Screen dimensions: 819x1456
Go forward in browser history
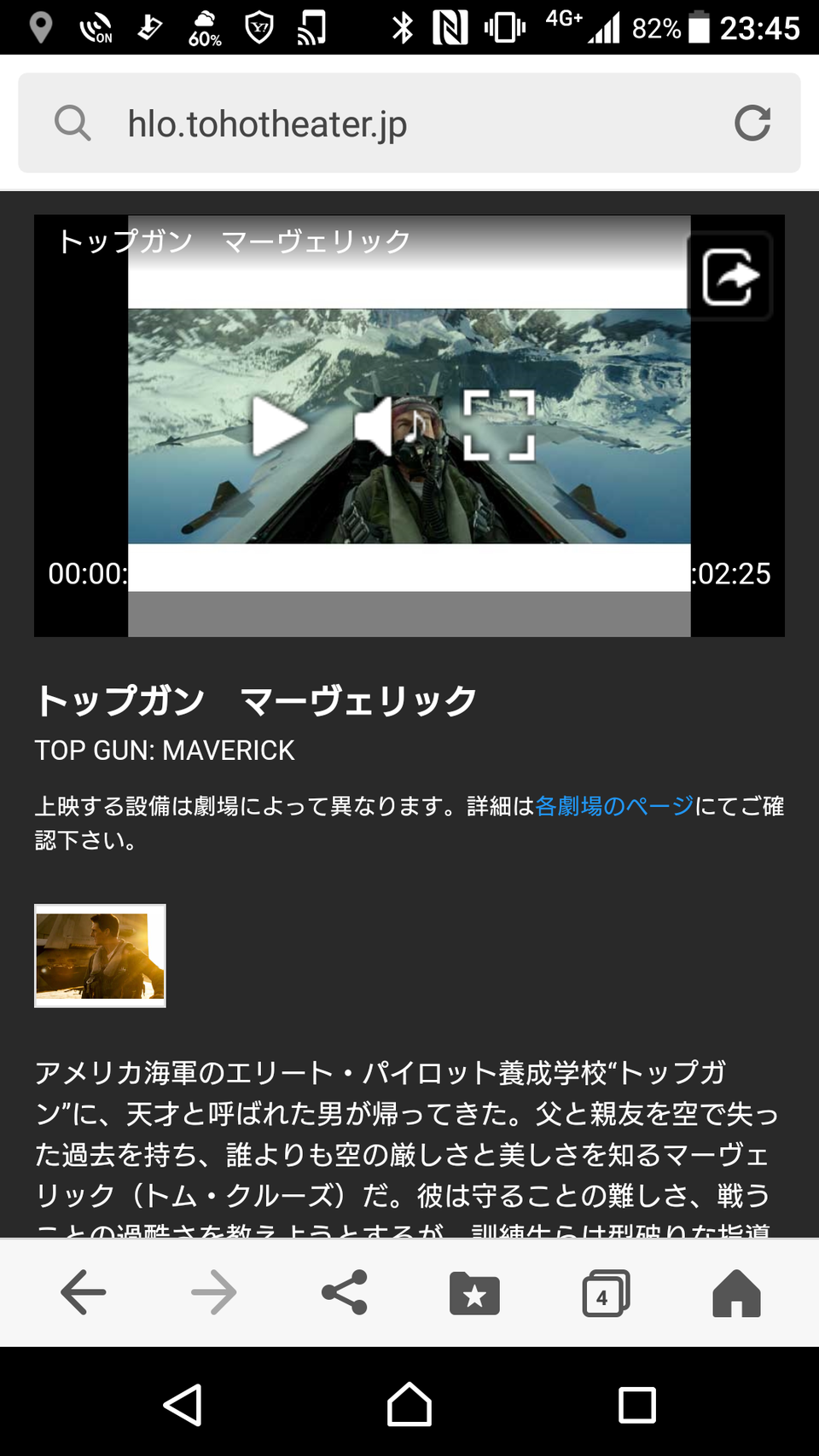[214, 1292]
